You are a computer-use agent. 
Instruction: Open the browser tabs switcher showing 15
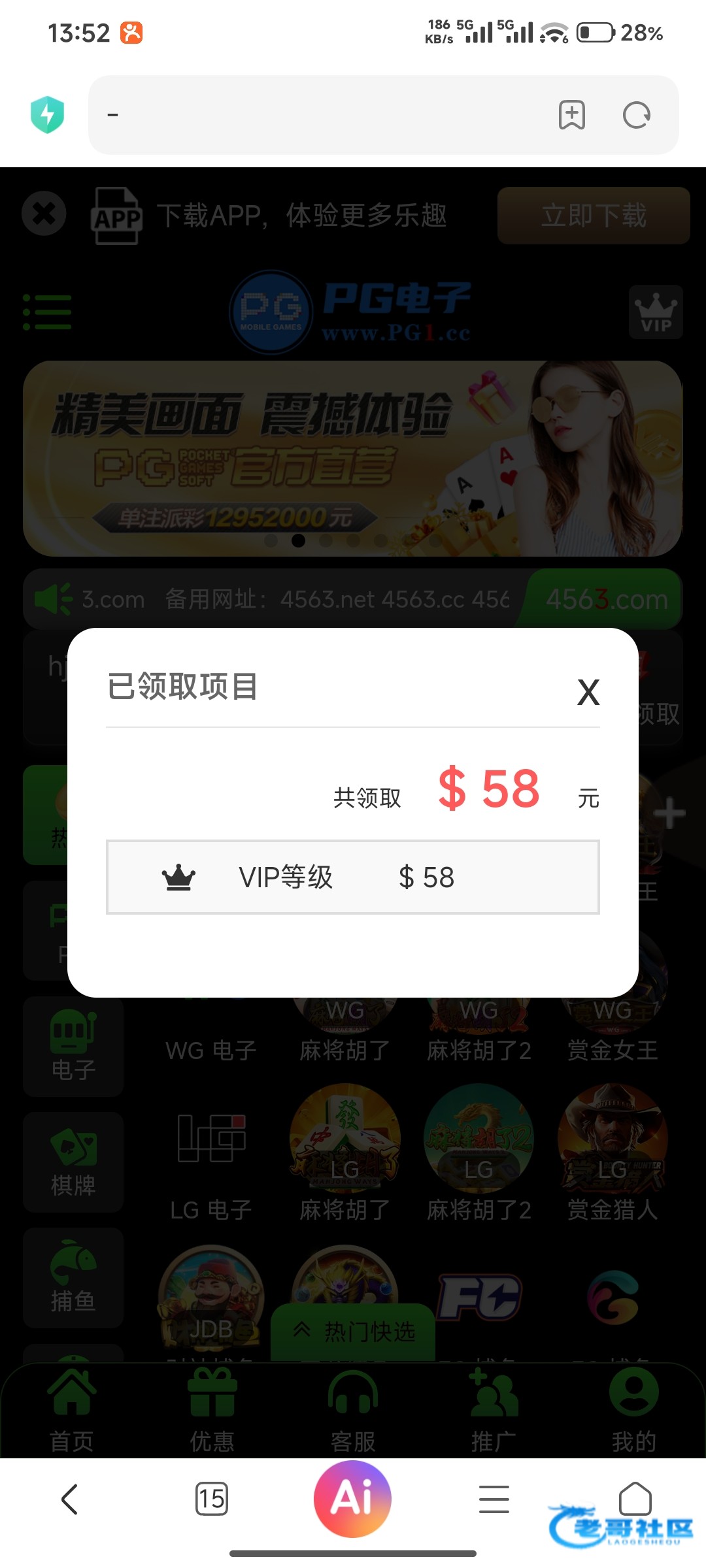pos(212,1499)
